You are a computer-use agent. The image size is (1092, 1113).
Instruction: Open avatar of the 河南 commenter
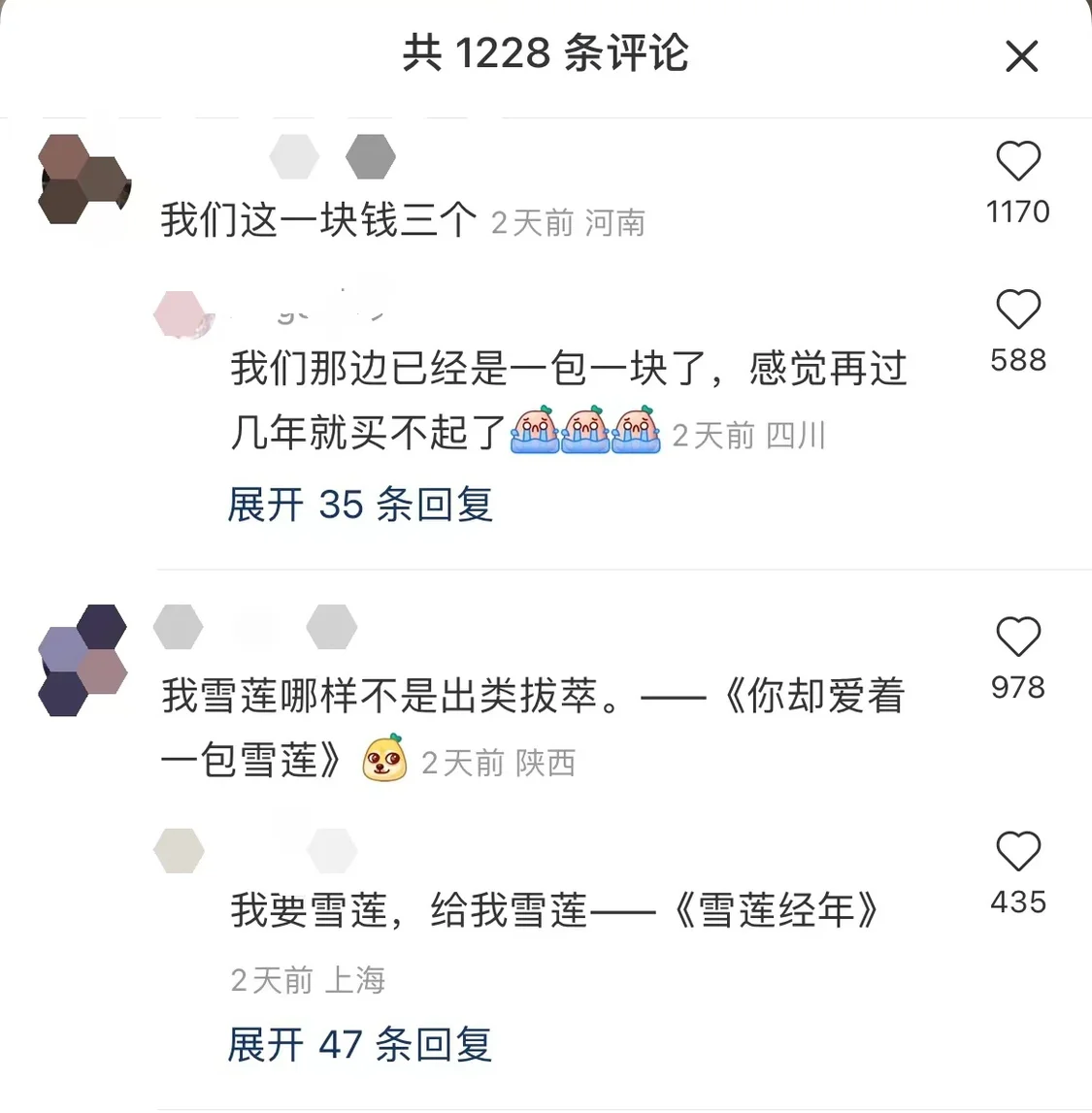pos(82,180)
